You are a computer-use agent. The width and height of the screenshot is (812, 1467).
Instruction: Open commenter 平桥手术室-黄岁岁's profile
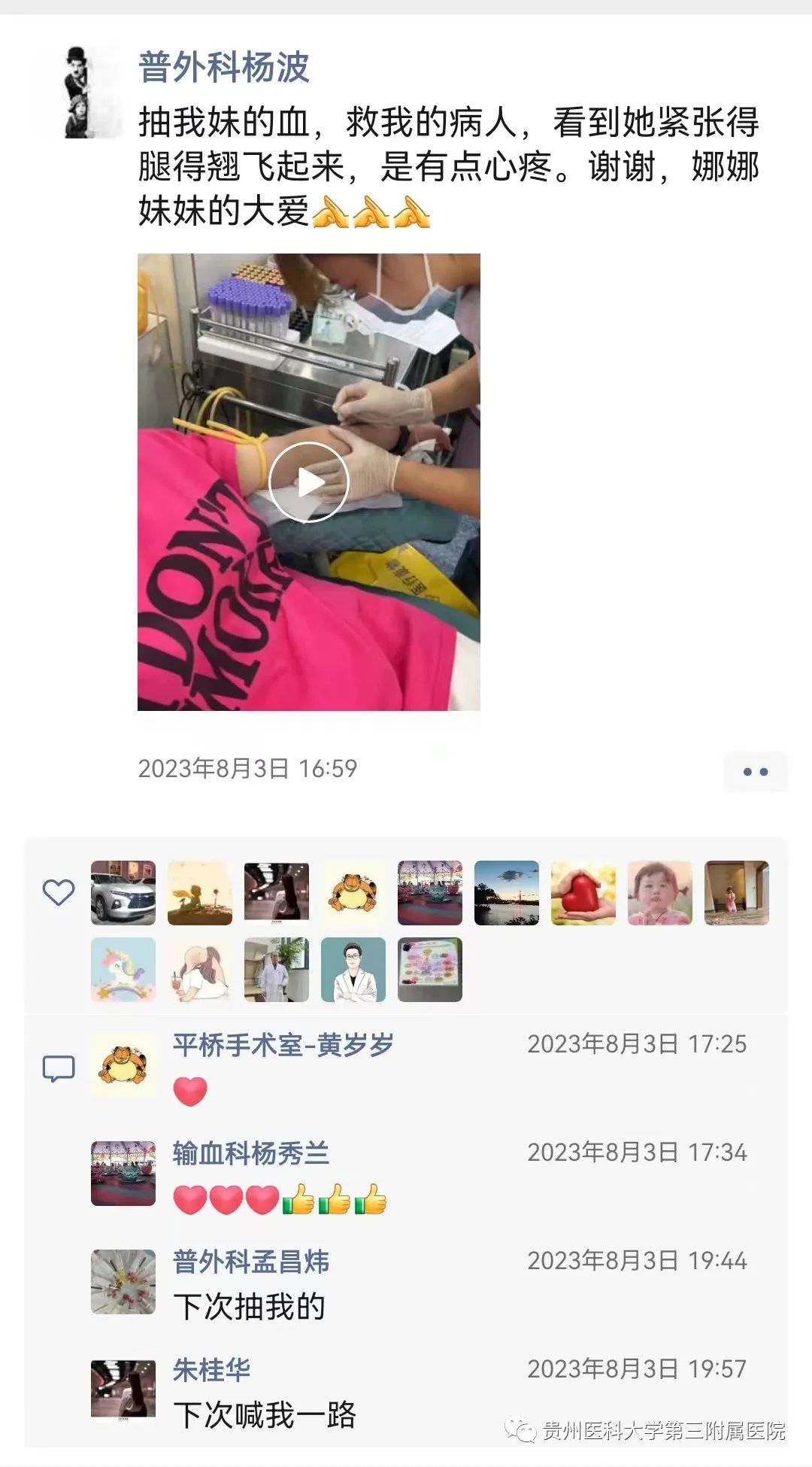point(283,1045)
